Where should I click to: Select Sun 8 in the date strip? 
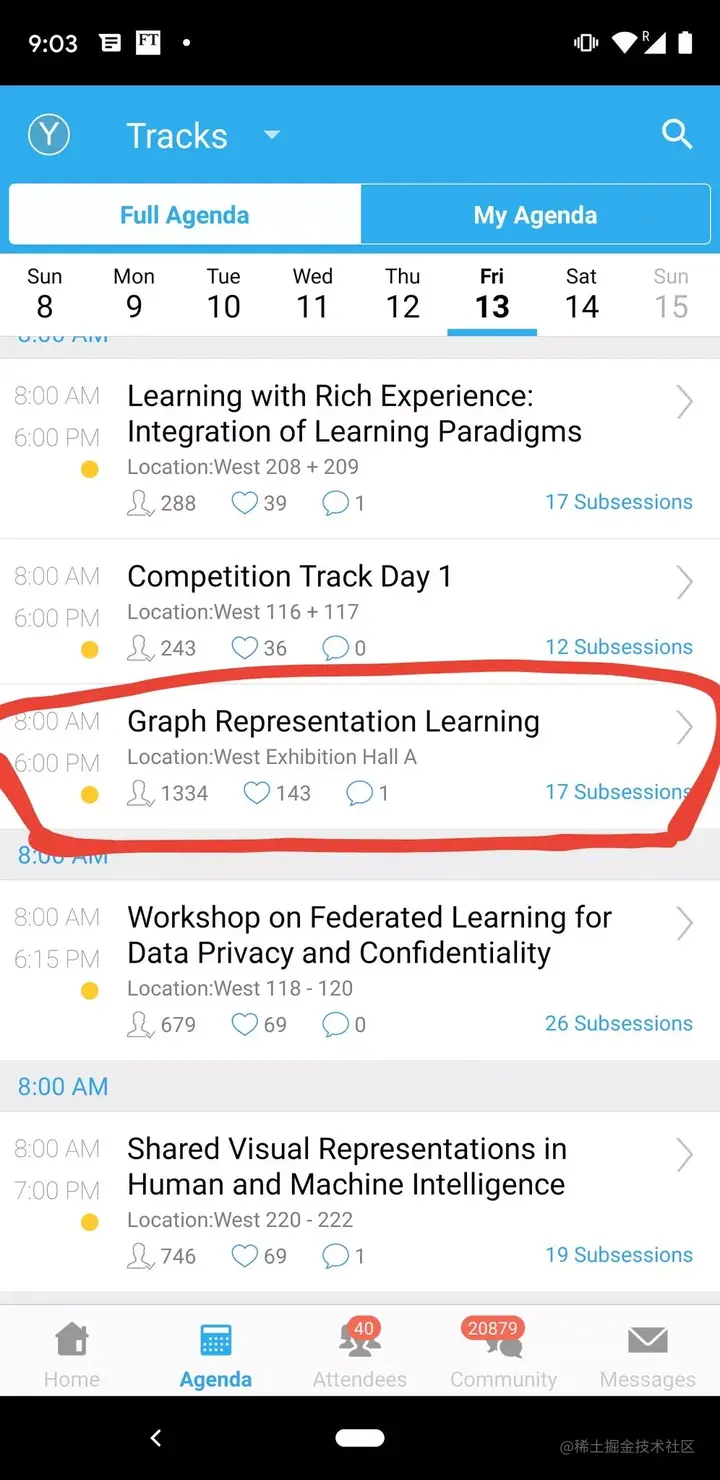click(44, 293)
